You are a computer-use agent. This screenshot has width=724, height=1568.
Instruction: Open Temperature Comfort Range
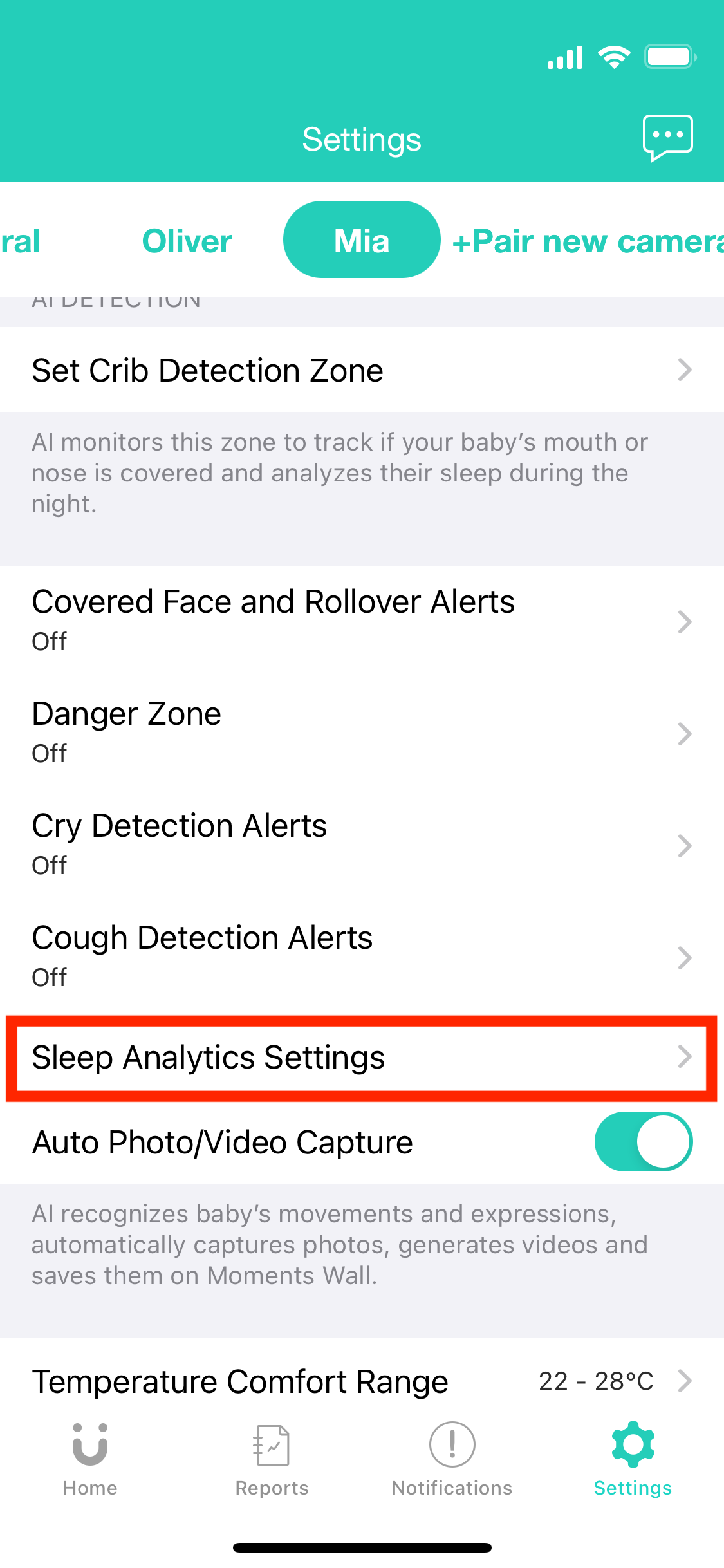[362, 1381]
